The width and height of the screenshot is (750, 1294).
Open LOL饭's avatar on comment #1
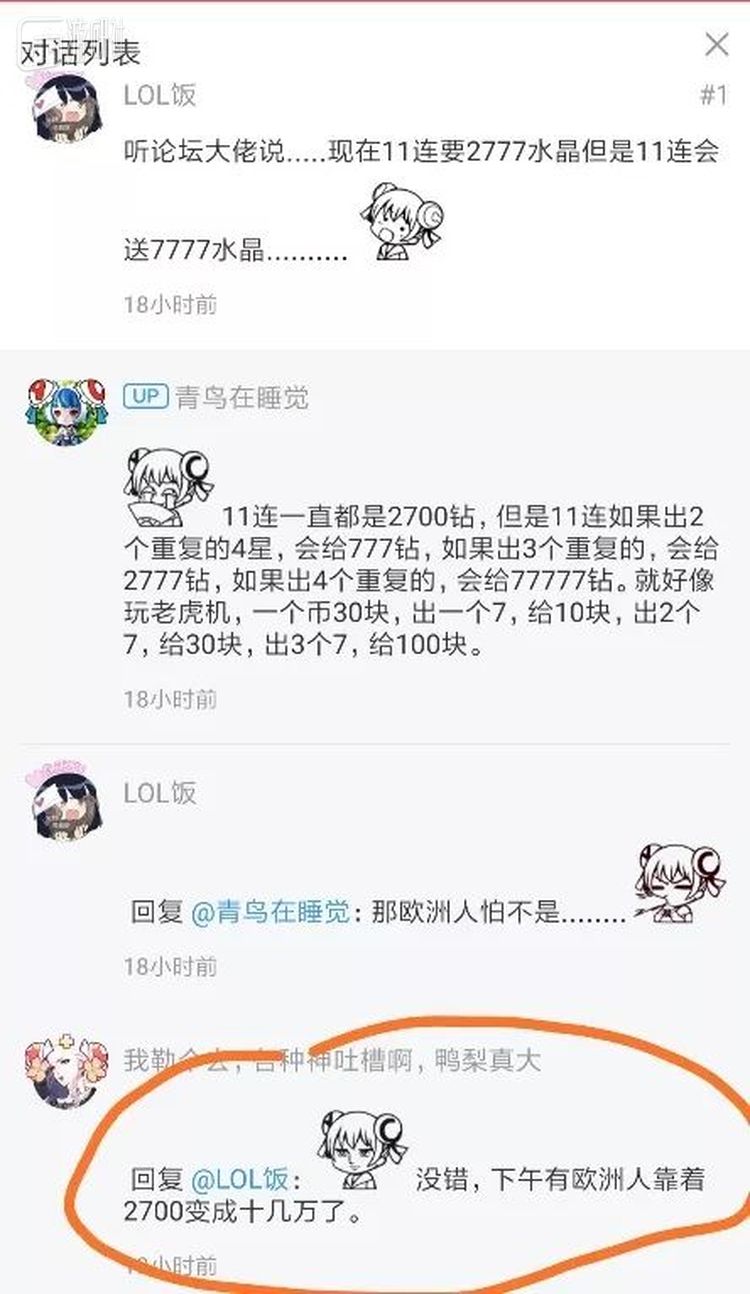(68, 109)
